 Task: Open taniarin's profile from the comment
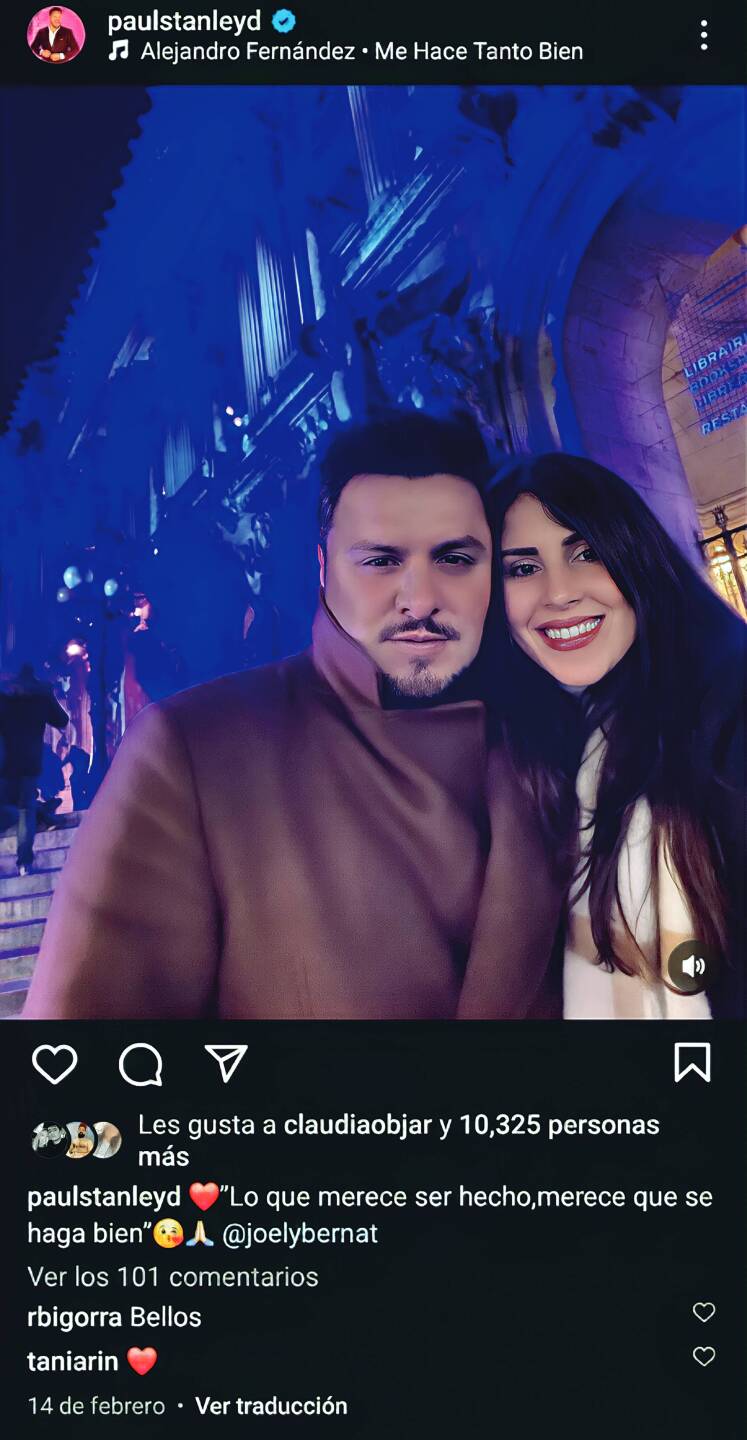coord(72,1361)
